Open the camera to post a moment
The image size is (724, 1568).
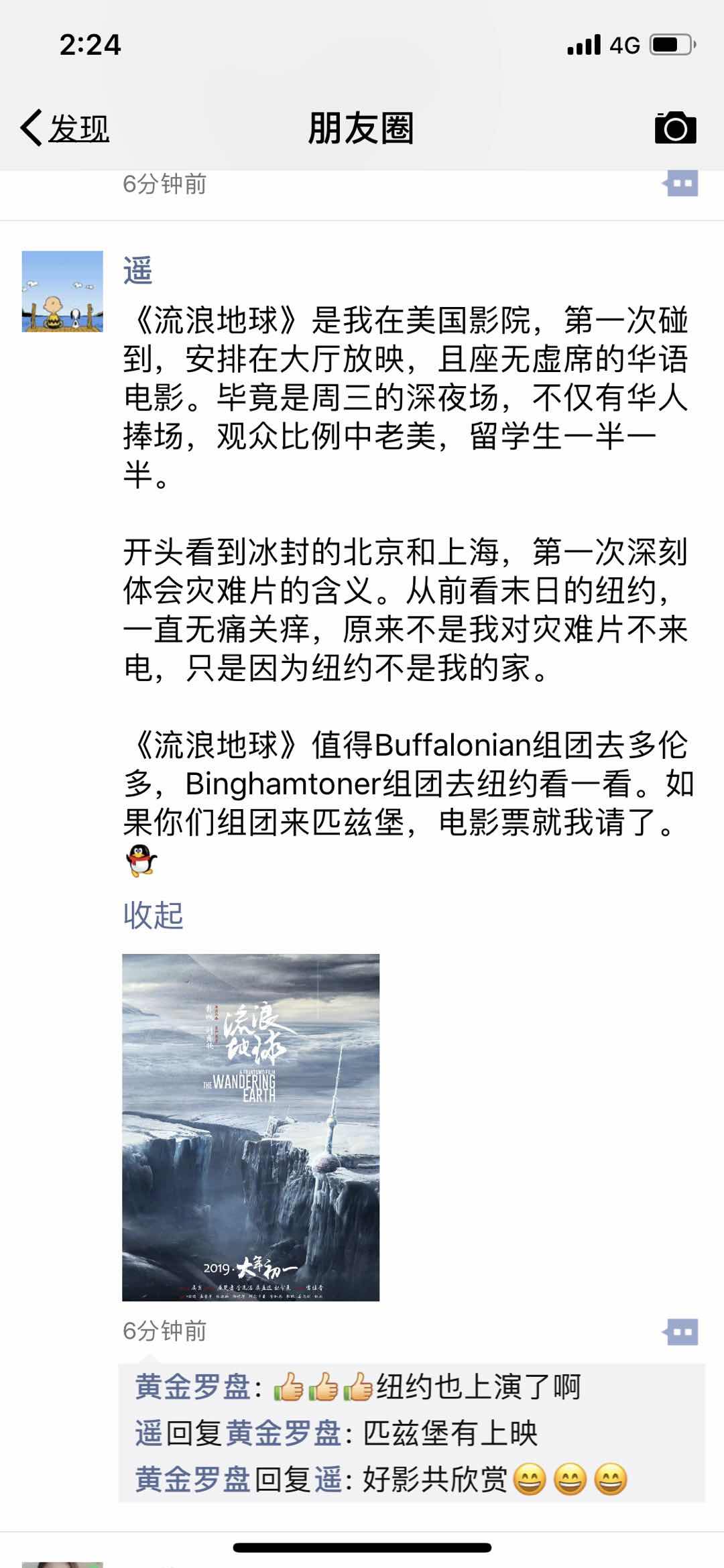(x=675, y=127)
